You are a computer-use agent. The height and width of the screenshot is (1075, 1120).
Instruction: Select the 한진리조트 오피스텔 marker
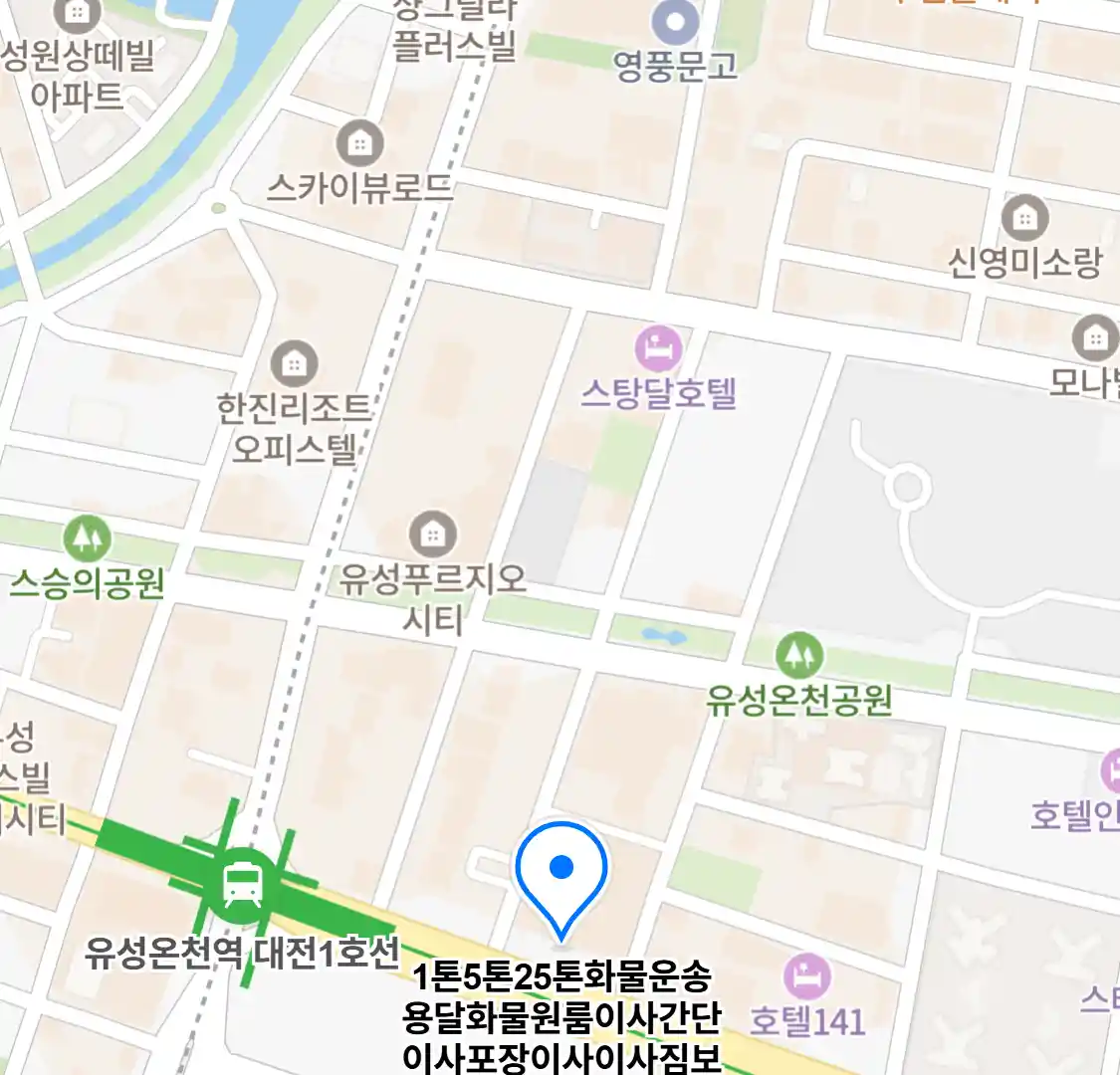(294, 364)
